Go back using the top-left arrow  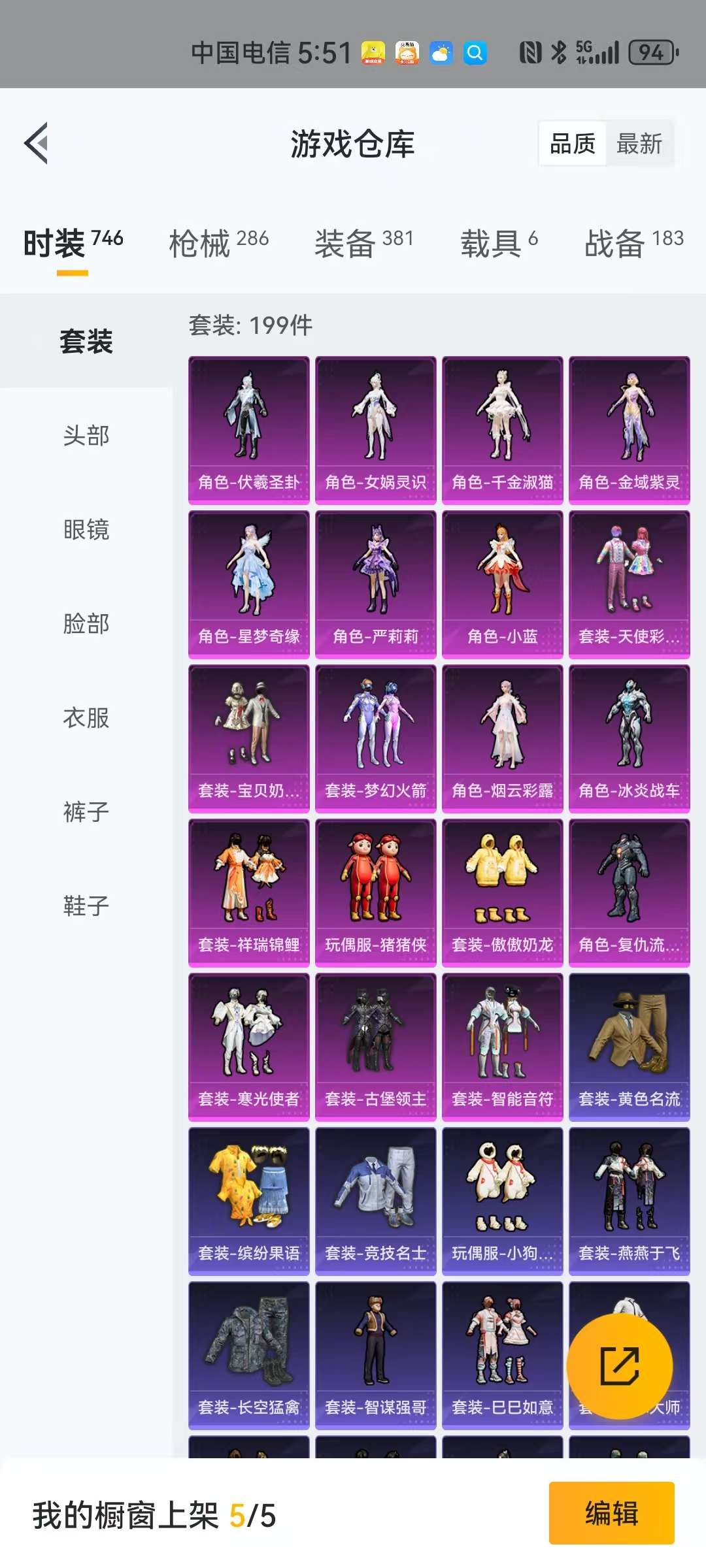click(37, 143)
